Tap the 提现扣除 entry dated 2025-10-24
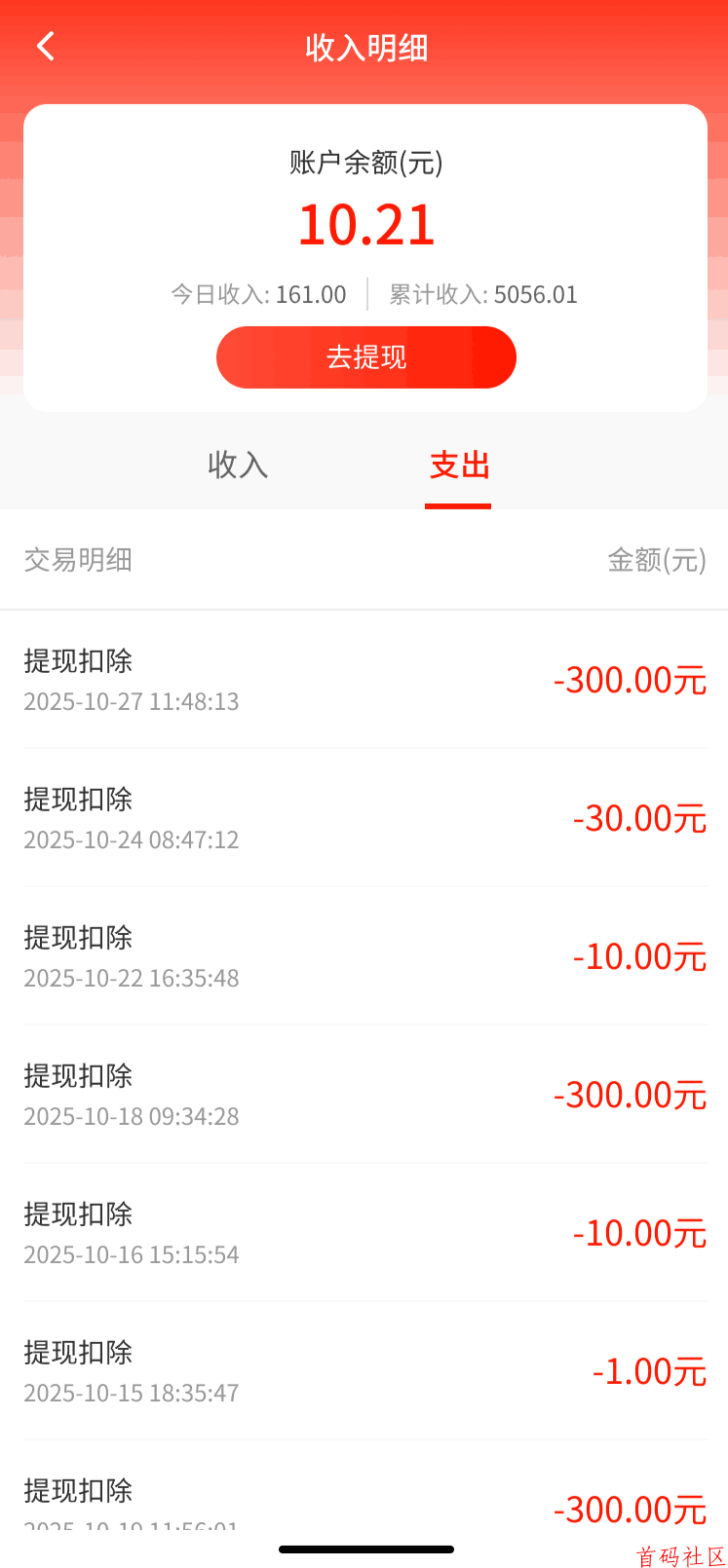728x1568 pixels. click(x=78, y=799)
